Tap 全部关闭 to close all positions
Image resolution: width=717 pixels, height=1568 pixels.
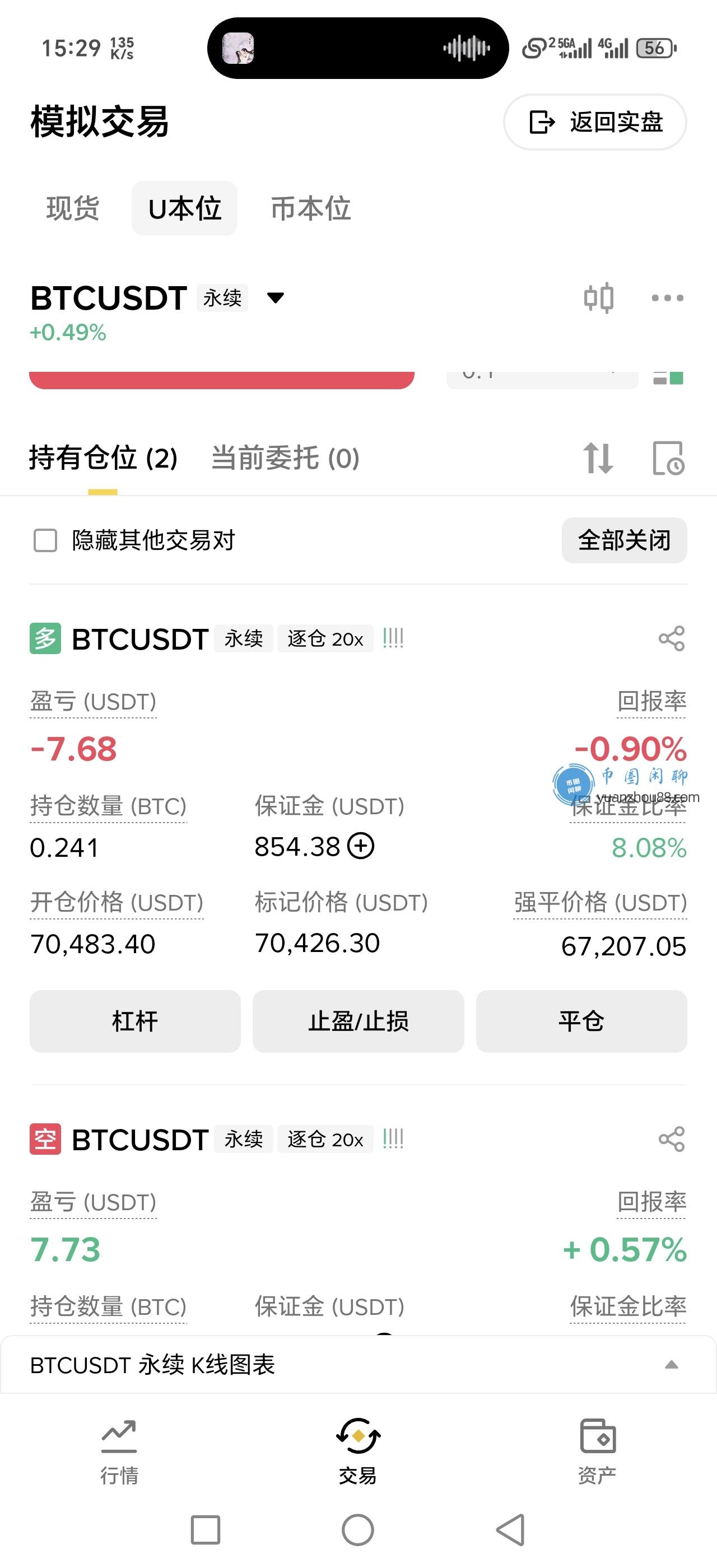coord(624,540)
